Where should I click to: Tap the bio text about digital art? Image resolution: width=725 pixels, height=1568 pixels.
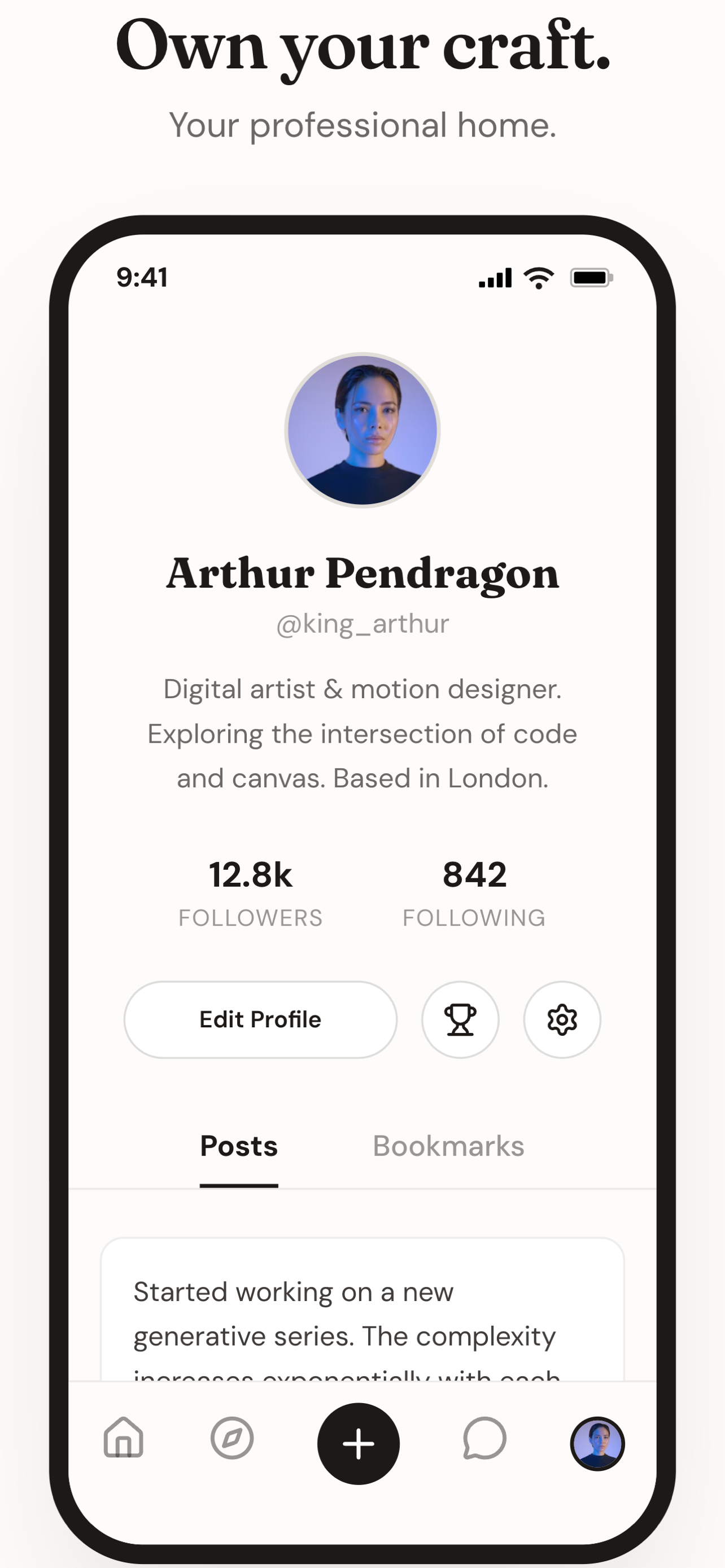(x=362, y=733)
